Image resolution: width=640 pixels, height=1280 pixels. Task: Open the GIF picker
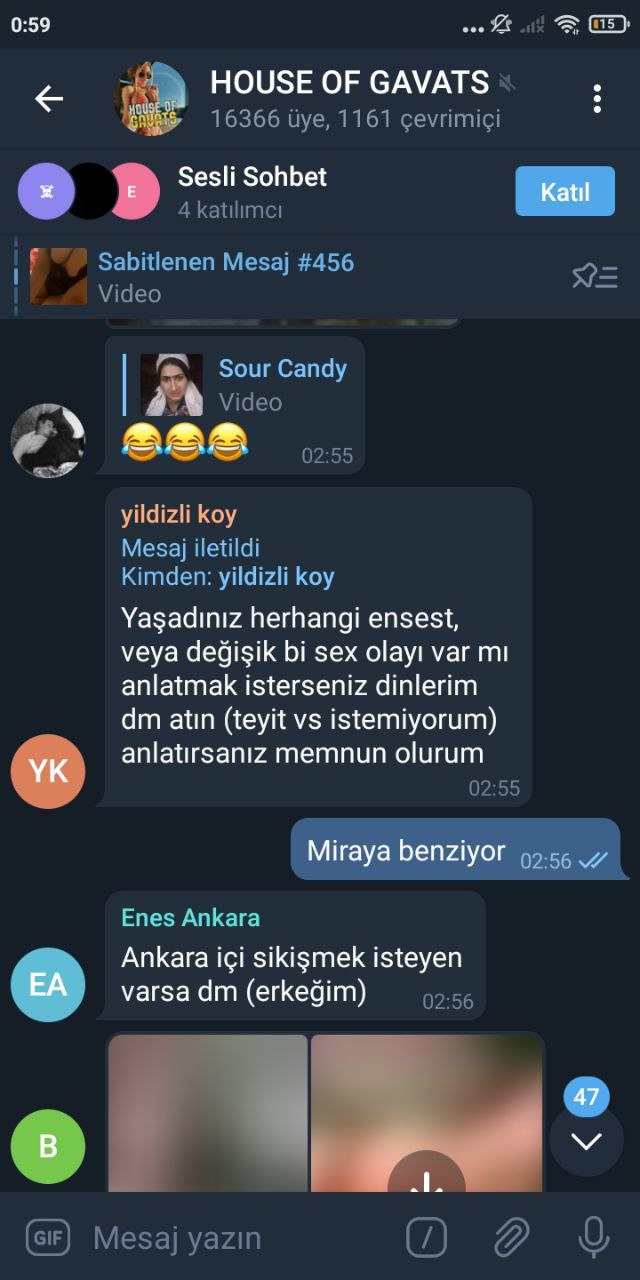pyautogui.click(x=47, y=1238)
